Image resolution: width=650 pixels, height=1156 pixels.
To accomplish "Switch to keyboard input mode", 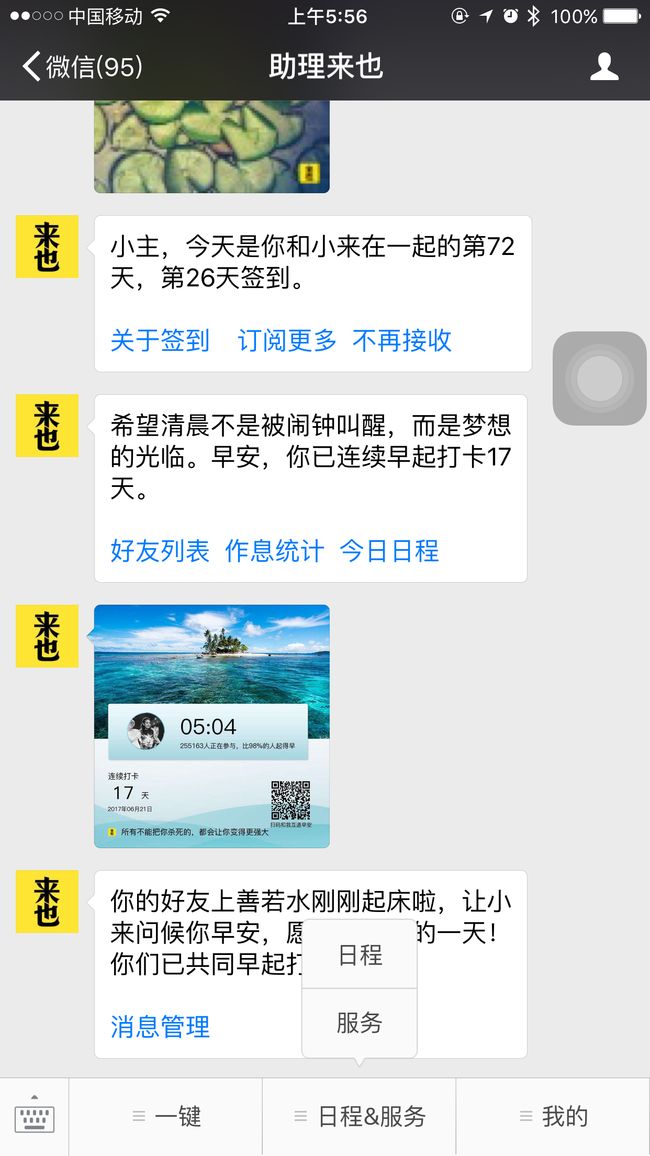I will [34, 1117].
